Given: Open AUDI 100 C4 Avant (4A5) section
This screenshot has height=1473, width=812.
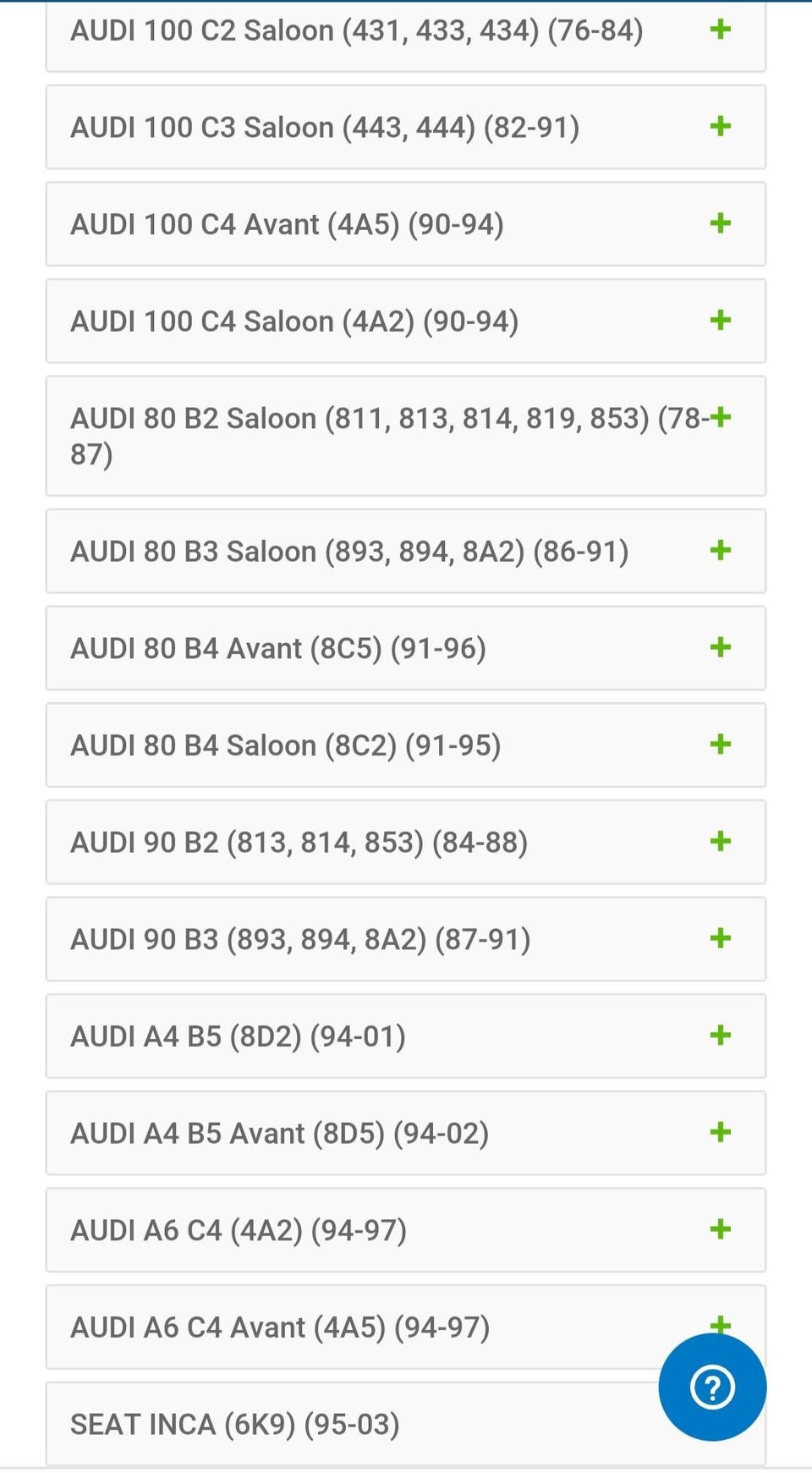Looking at the screenshot, I should pos(719,224).
